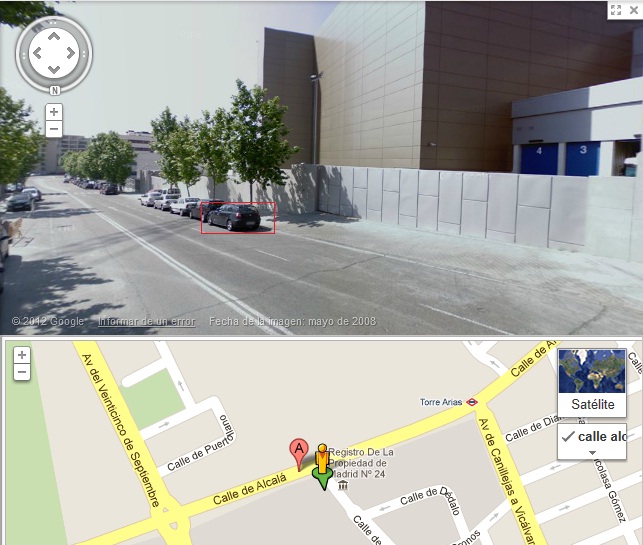Close the Street View panel

(x=632, y=10)
